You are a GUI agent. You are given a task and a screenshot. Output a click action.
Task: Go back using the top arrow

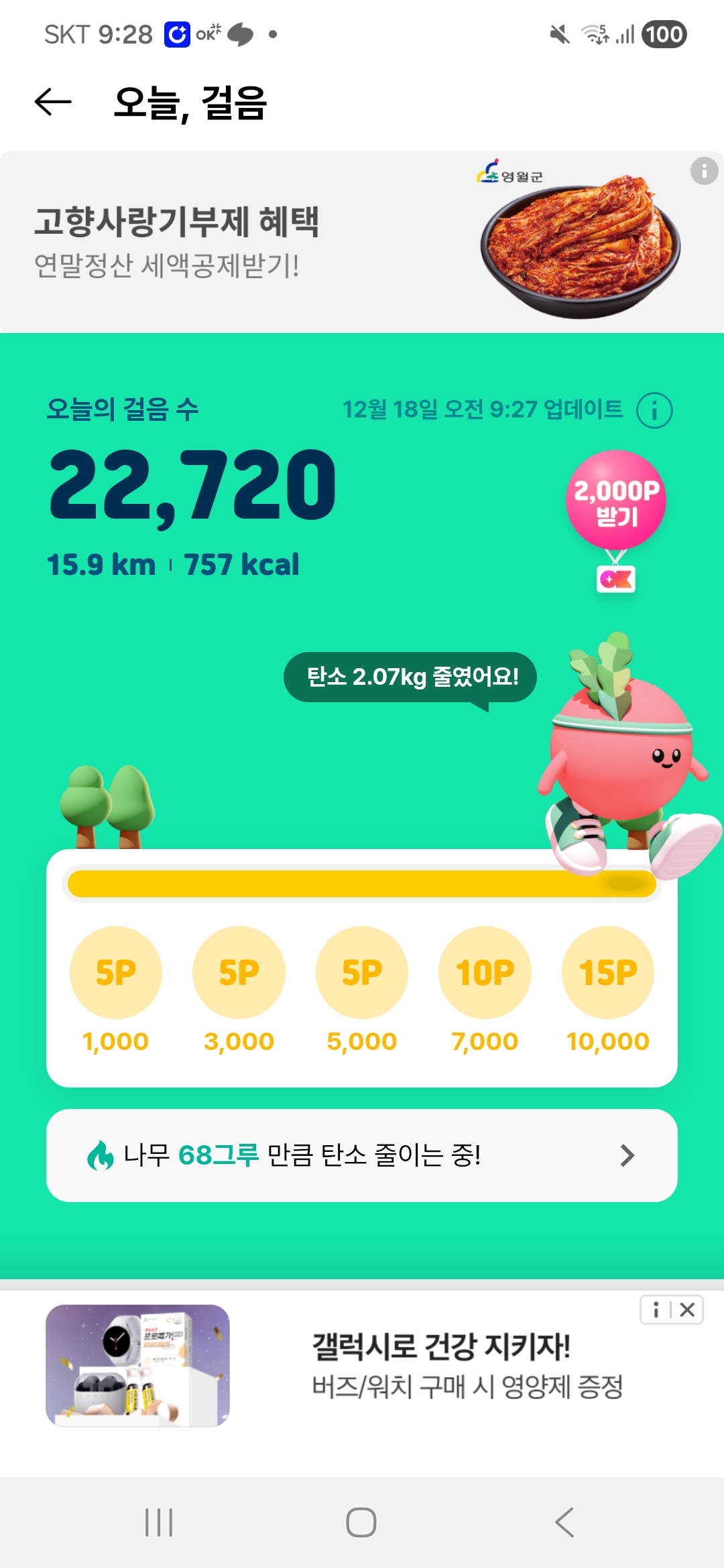tap(53, 102)
